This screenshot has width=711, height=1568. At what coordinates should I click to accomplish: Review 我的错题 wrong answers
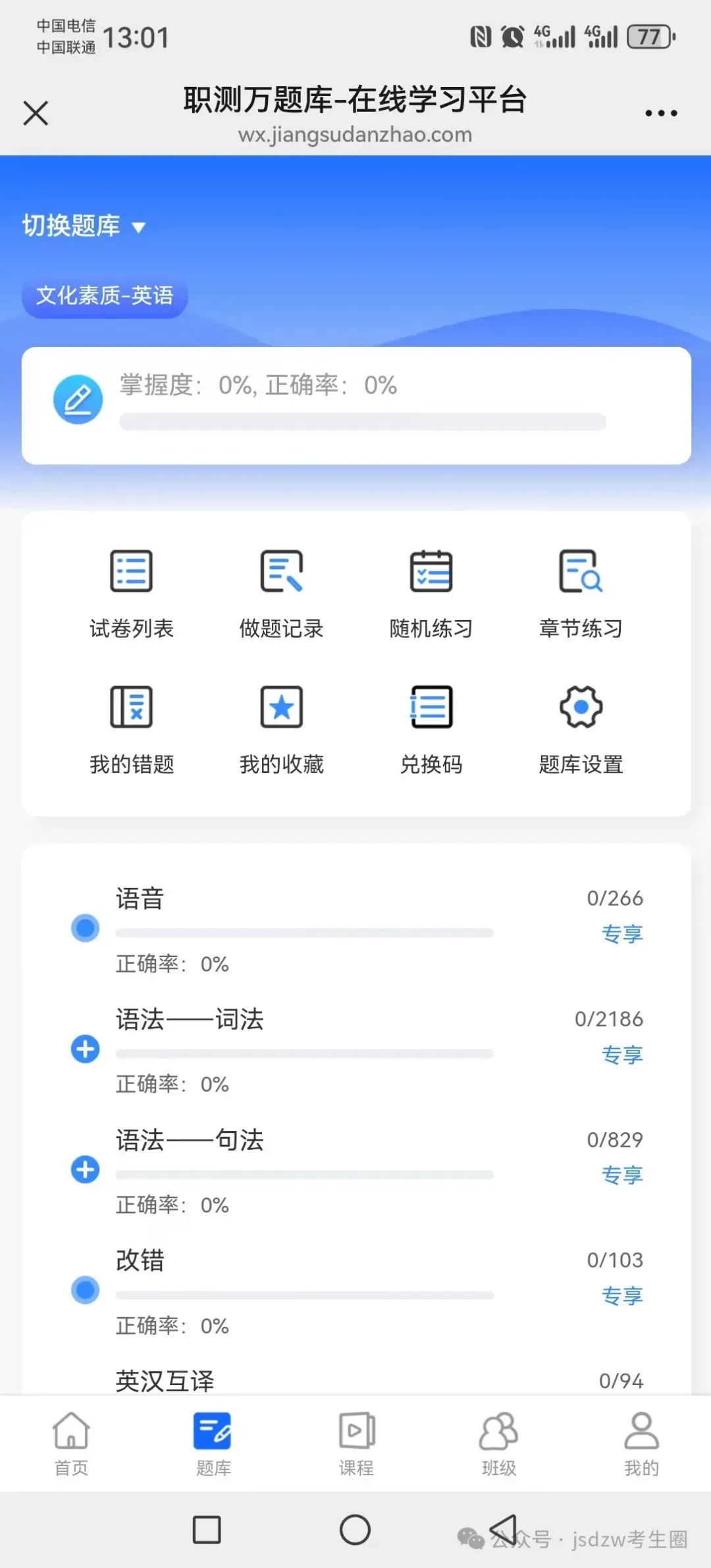coord(131,729)
